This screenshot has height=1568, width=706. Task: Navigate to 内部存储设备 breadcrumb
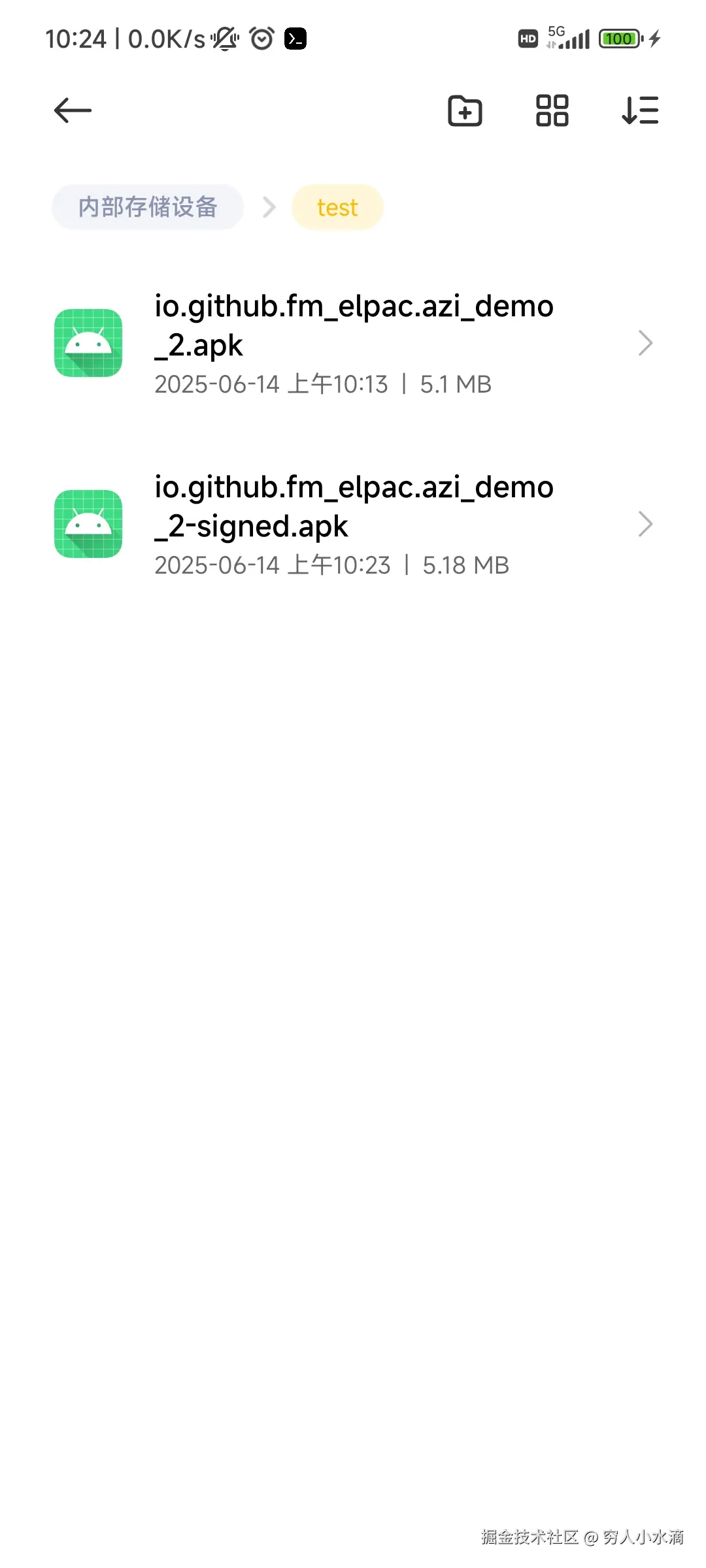coord(148,207)
